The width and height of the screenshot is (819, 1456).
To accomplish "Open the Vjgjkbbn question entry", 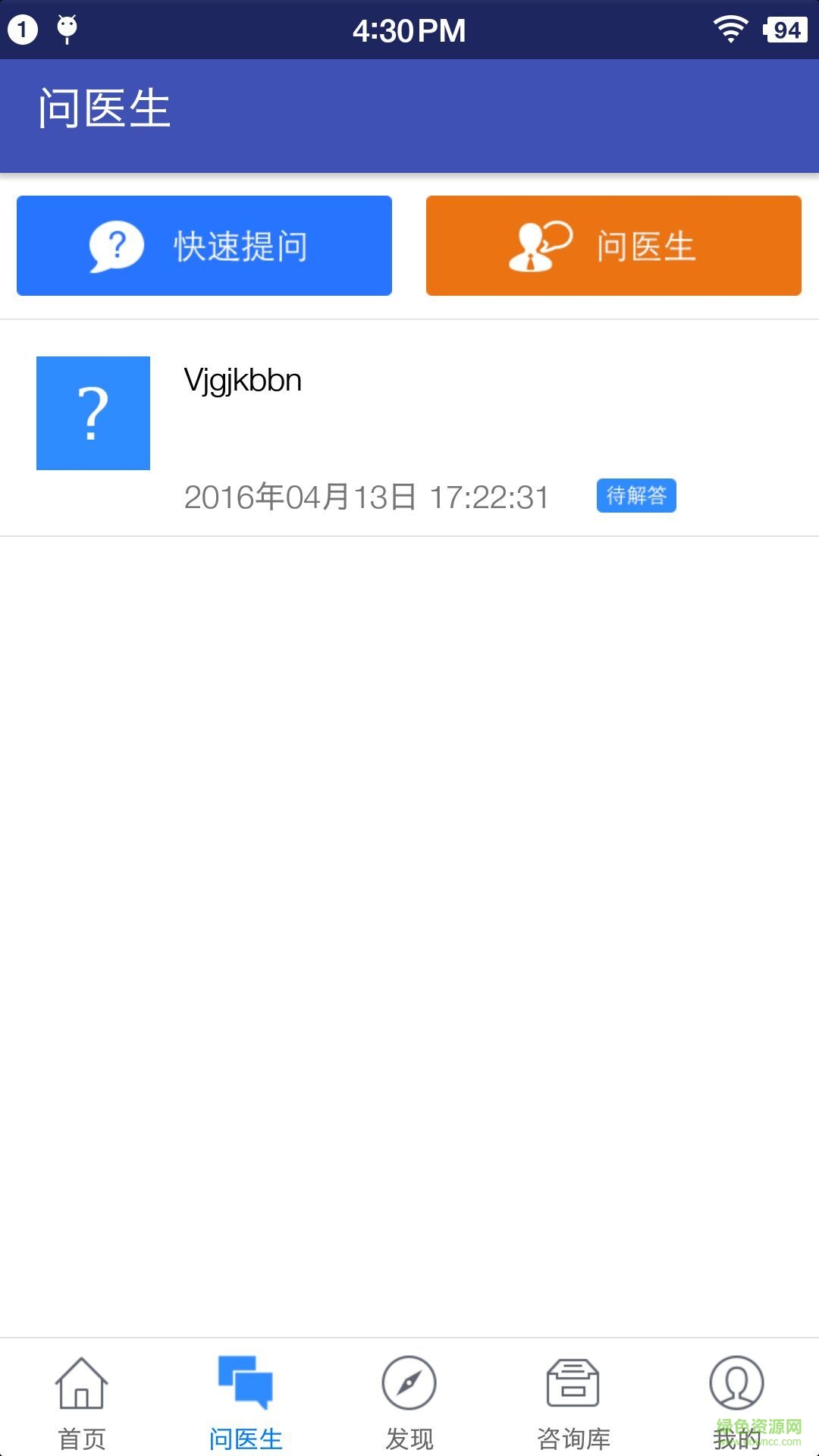I will 409,428.
